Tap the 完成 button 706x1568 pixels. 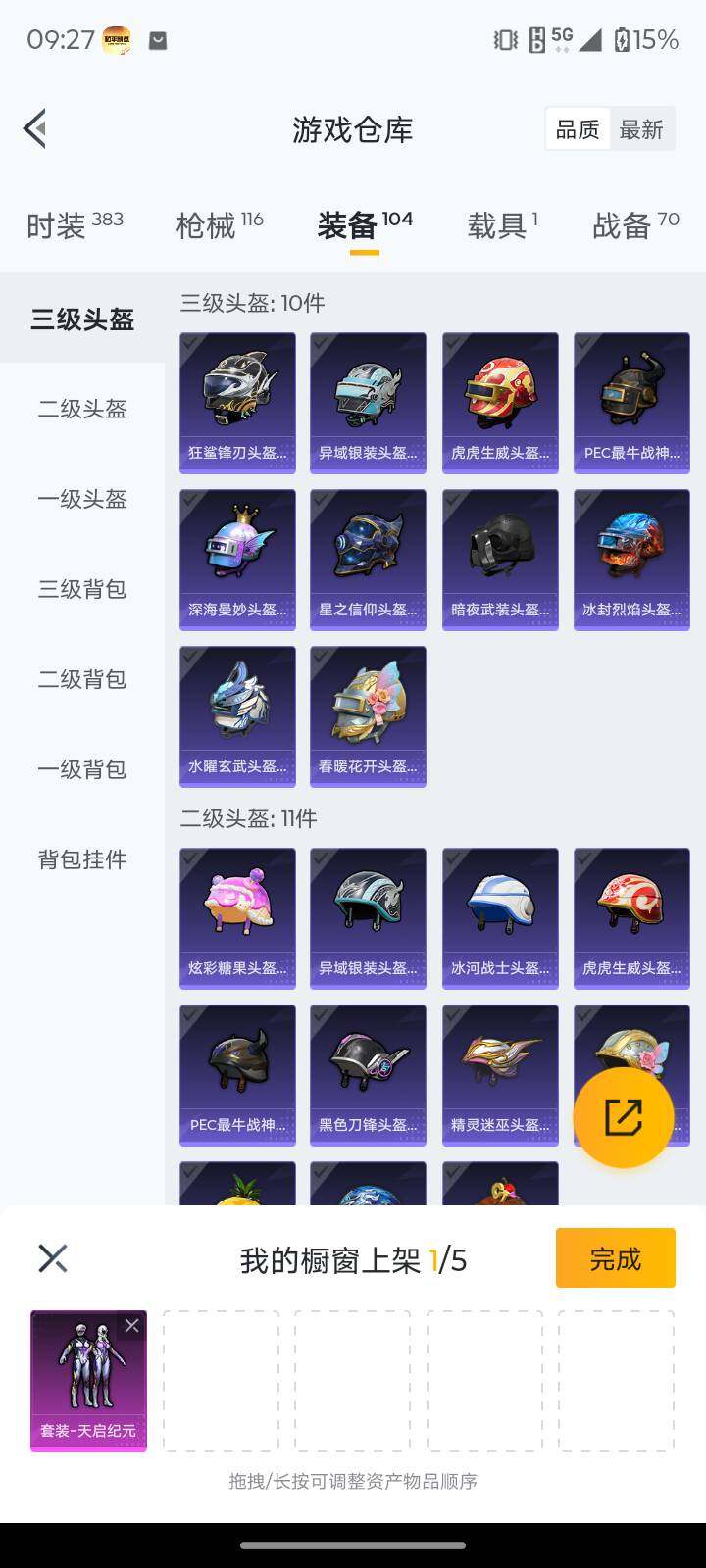click(x=615, y=1257)
